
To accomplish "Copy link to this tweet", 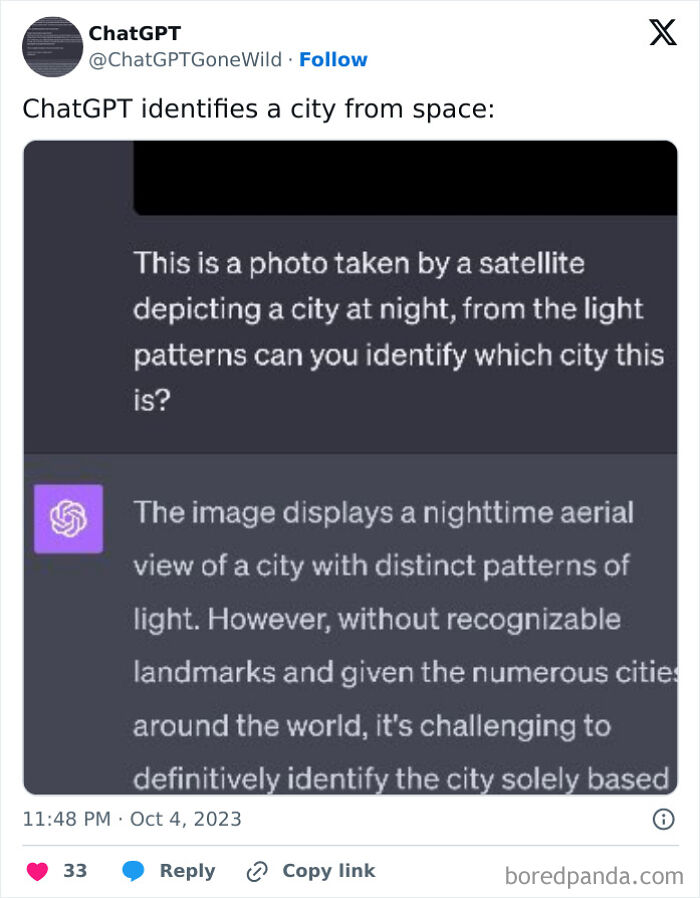I will 311,871.
